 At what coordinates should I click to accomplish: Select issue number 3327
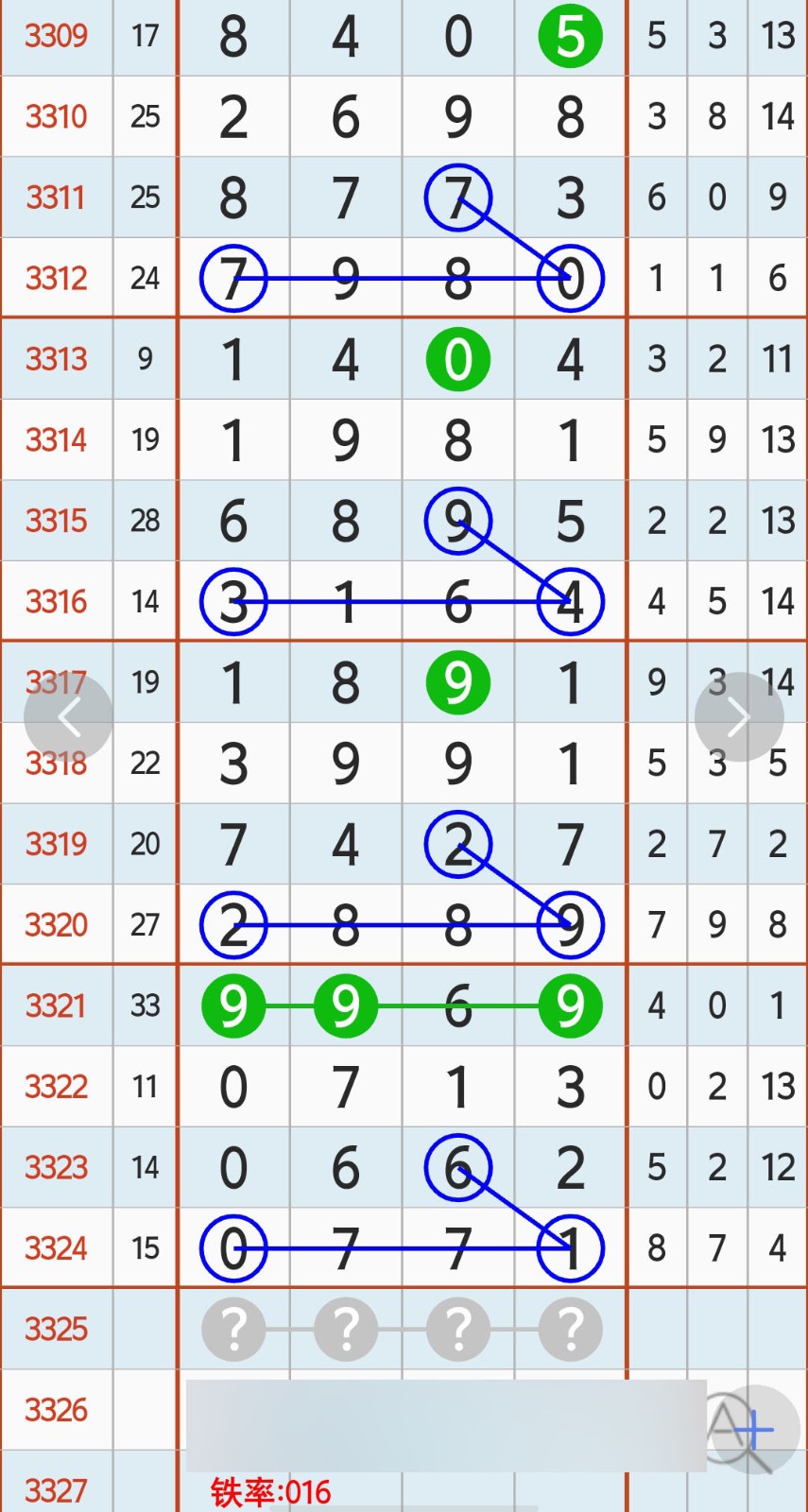pyautogui.click(x=57, y=1489)
